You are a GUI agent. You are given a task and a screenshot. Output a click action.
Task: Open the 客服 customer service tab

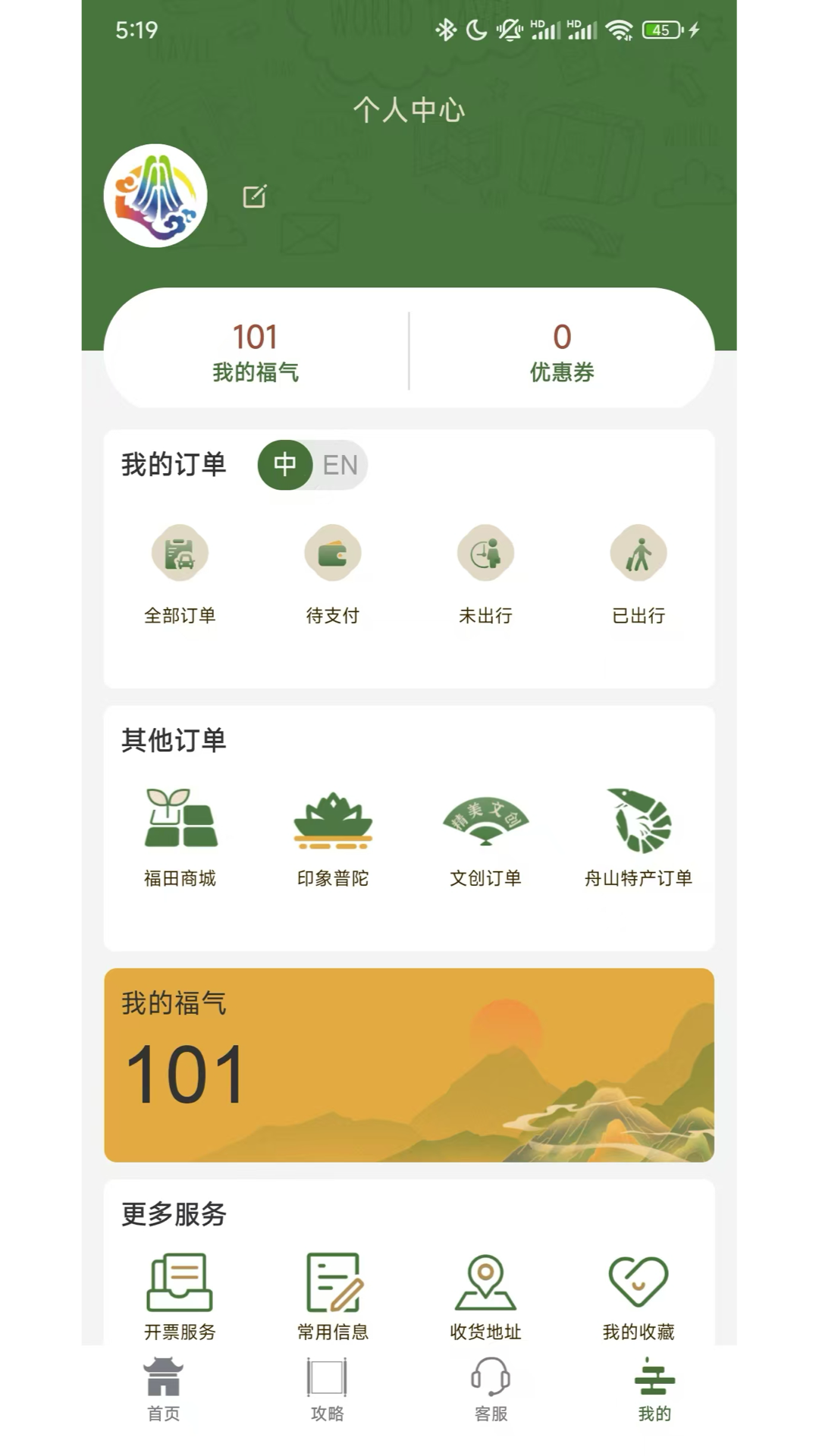tap(491, 1395)
